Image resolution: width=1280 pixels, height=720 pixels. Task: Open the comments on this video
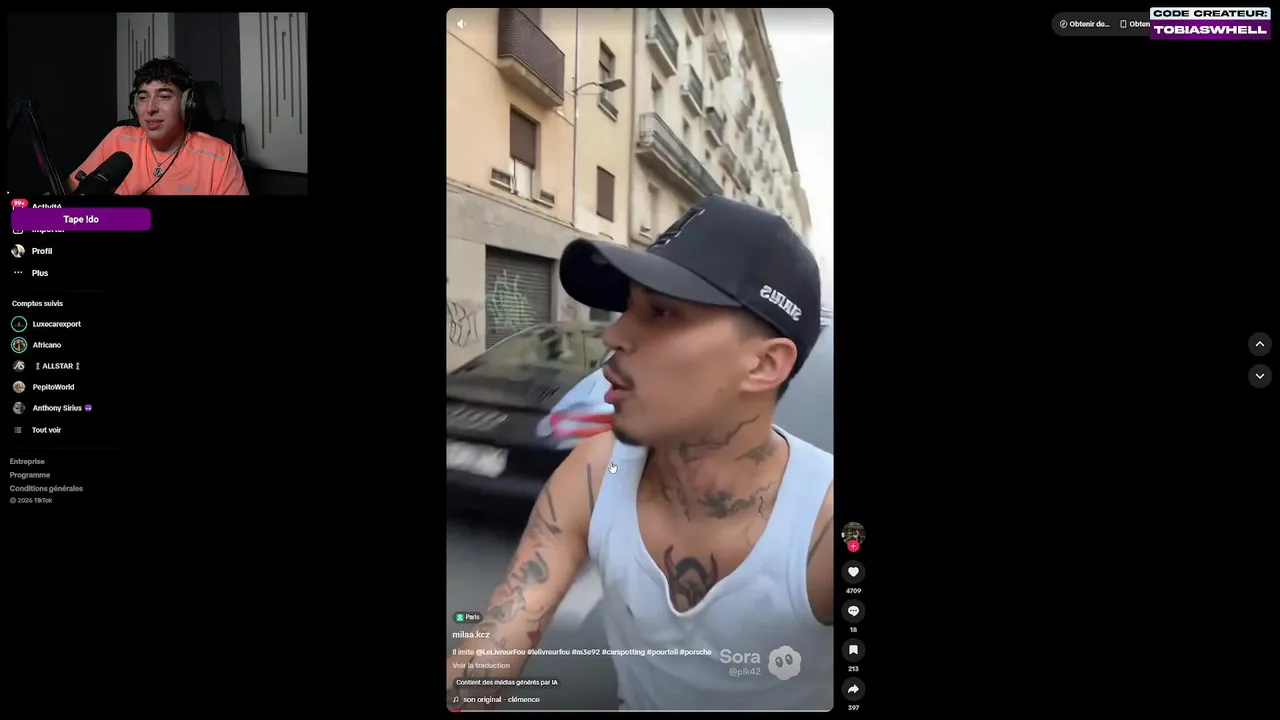tap(853, 611)
